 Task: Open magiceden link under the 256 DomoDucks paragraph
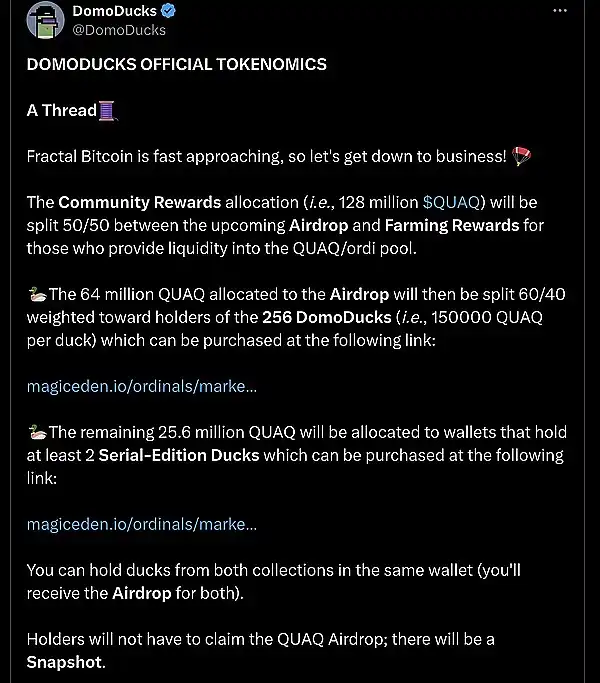point(141,385)
